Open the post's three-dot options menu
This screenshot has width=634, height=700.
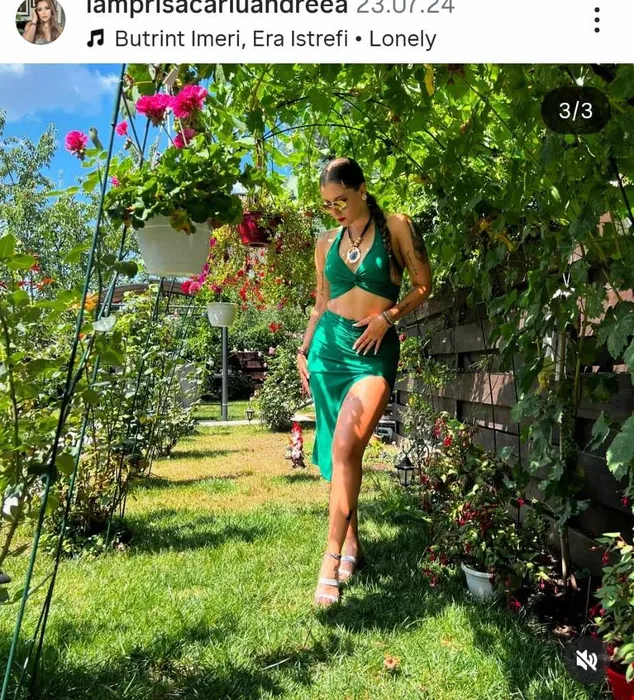click(x=597, y=20)
